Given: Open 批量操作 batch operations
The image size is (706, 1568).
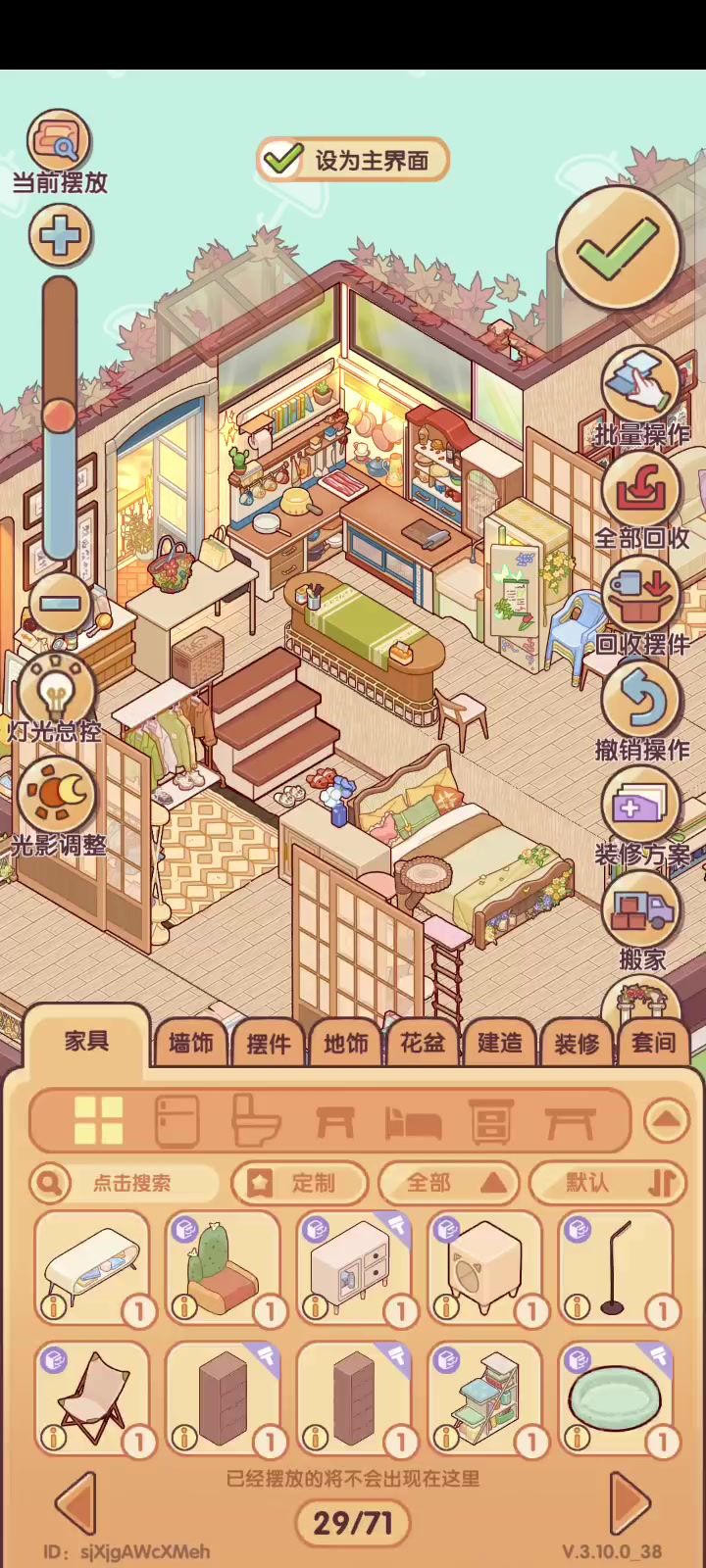Looking at the screenshot, I should (641, 387).
